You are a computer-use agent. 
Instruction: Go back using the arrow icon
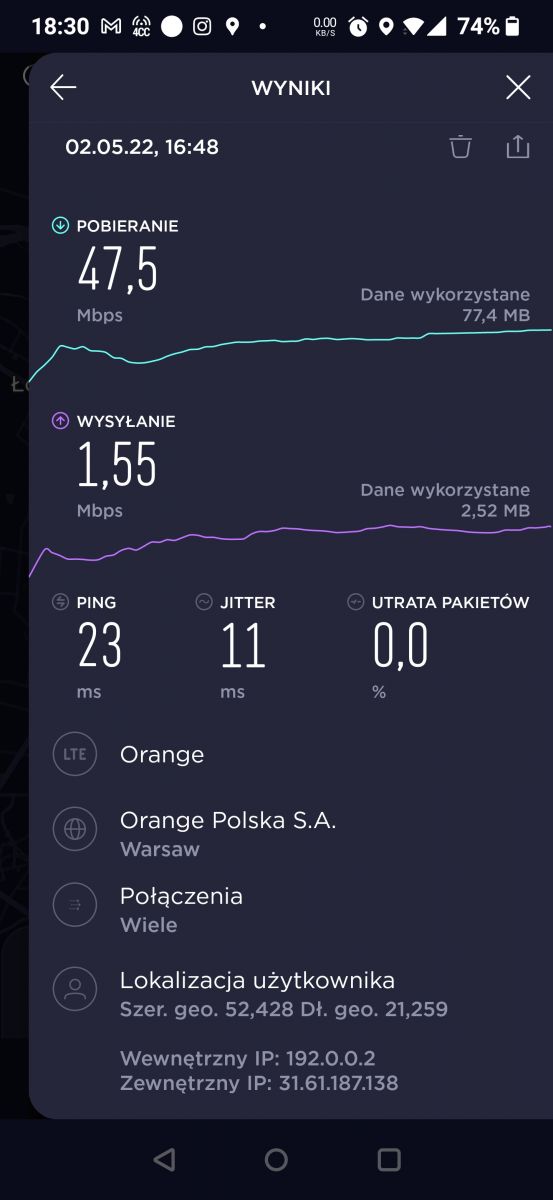(63, 88)
